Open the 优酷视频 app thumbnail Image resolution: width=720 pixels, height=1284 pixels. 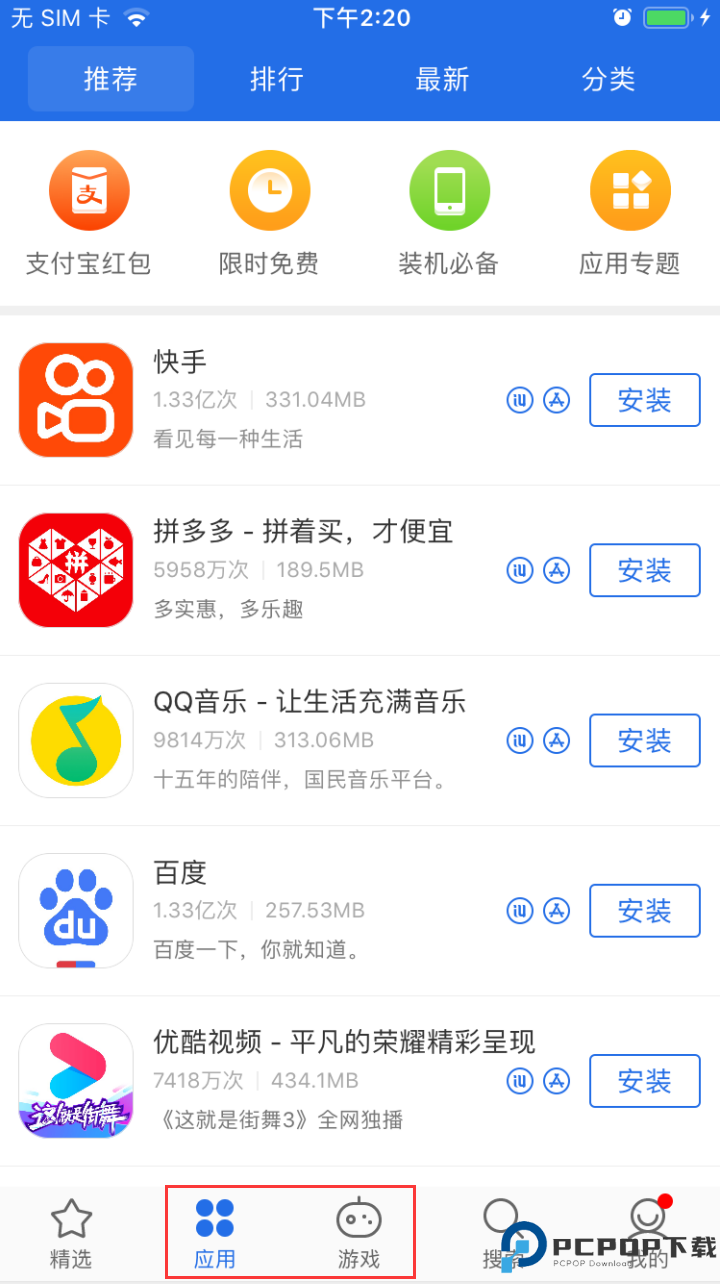(75, 1081)
